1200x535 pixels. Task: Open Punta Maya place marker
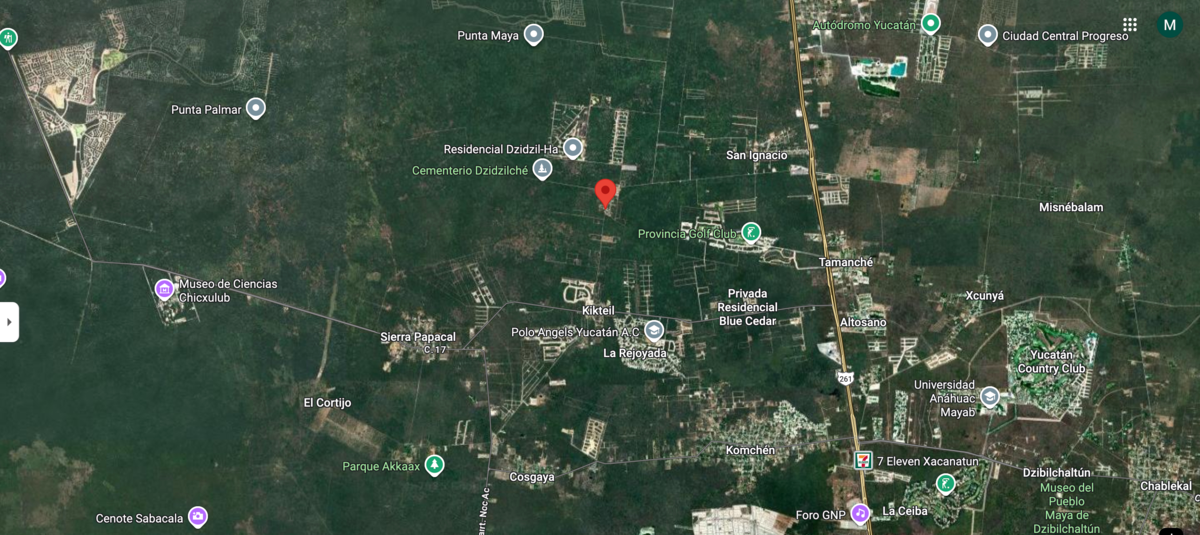coord(534,35)
